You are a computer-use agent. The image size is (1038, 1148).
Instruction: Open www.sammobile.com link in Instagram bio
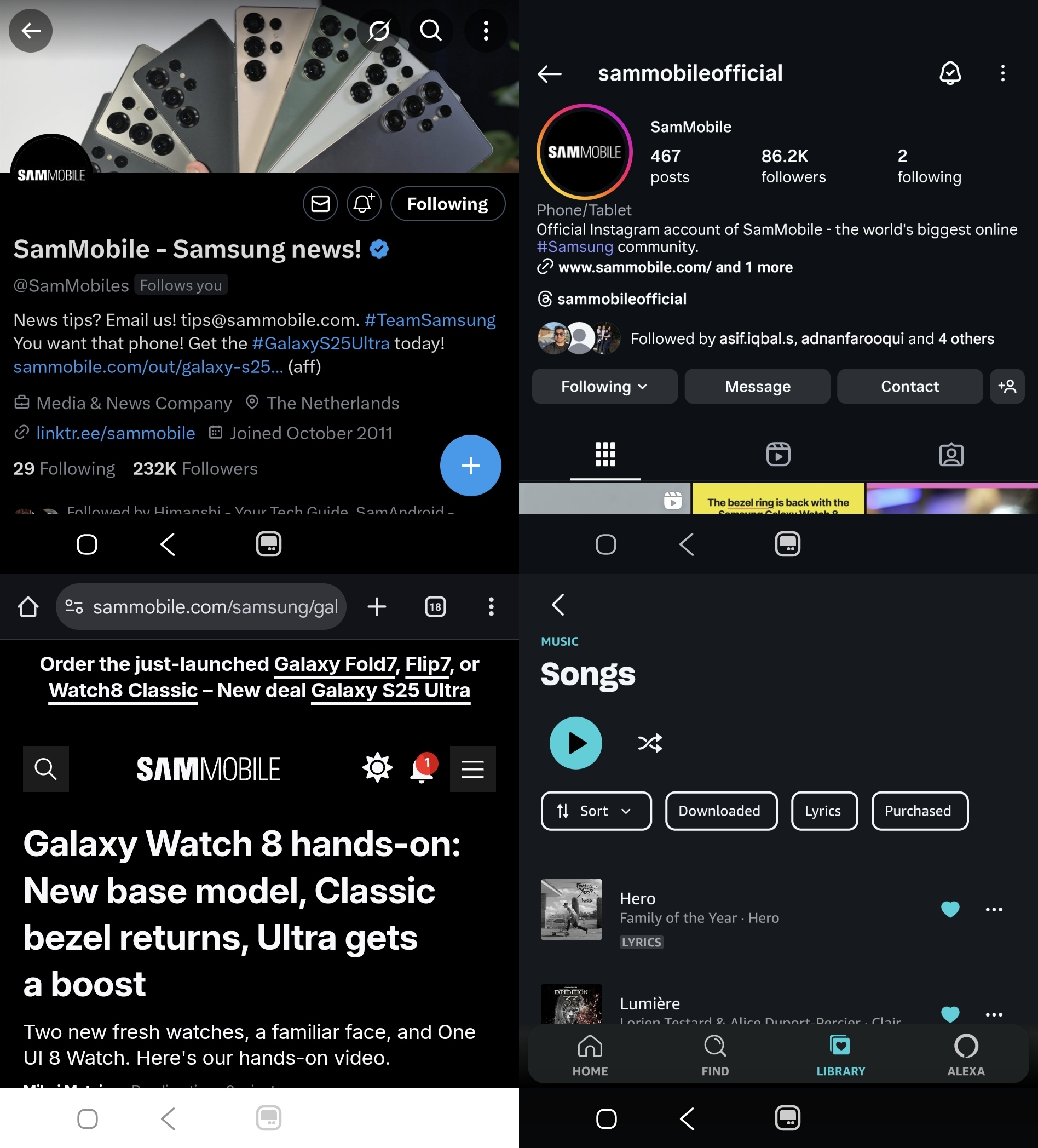tap(634, 267)
